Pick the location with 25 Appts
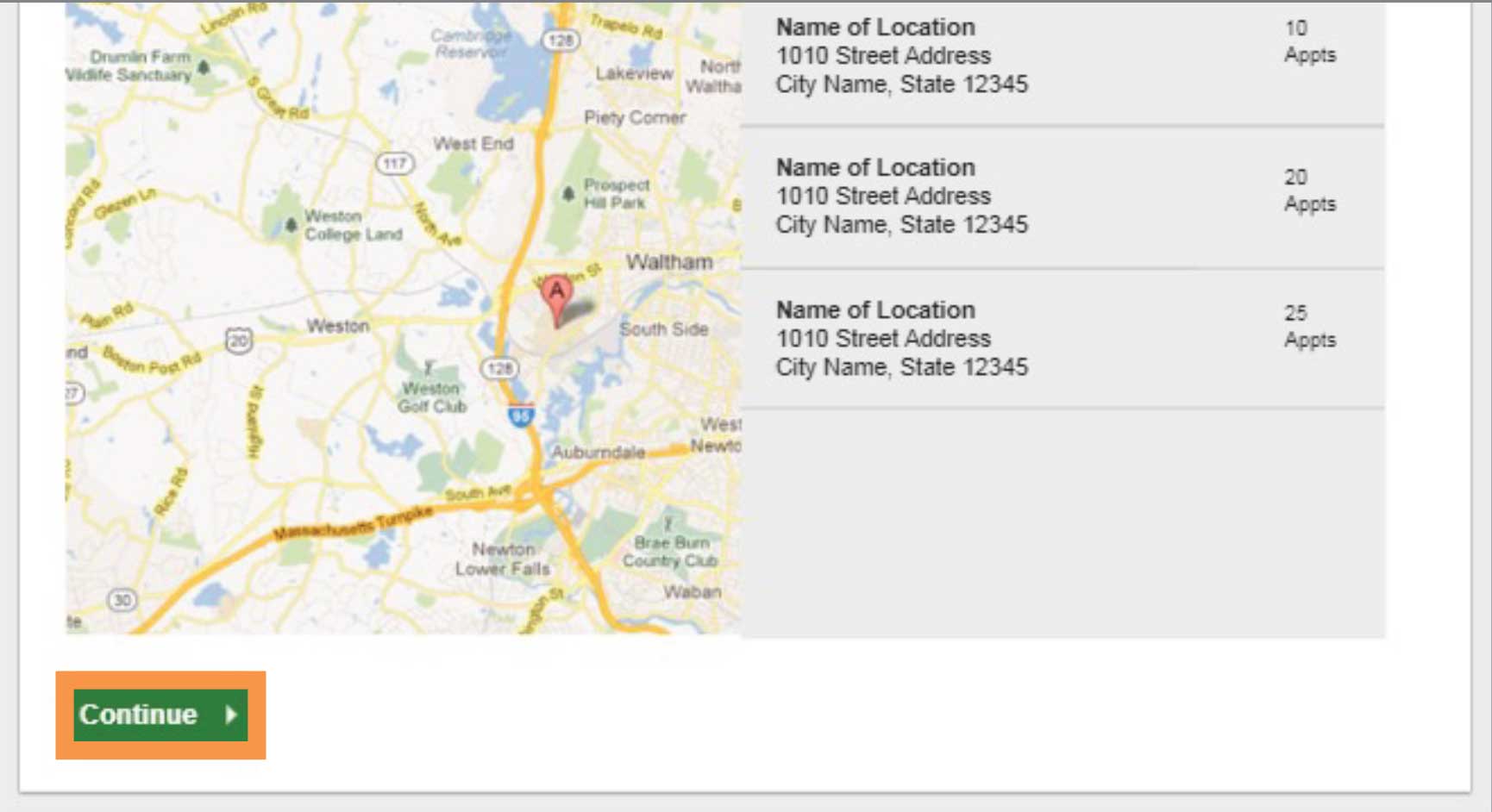 pos(1062,338)
